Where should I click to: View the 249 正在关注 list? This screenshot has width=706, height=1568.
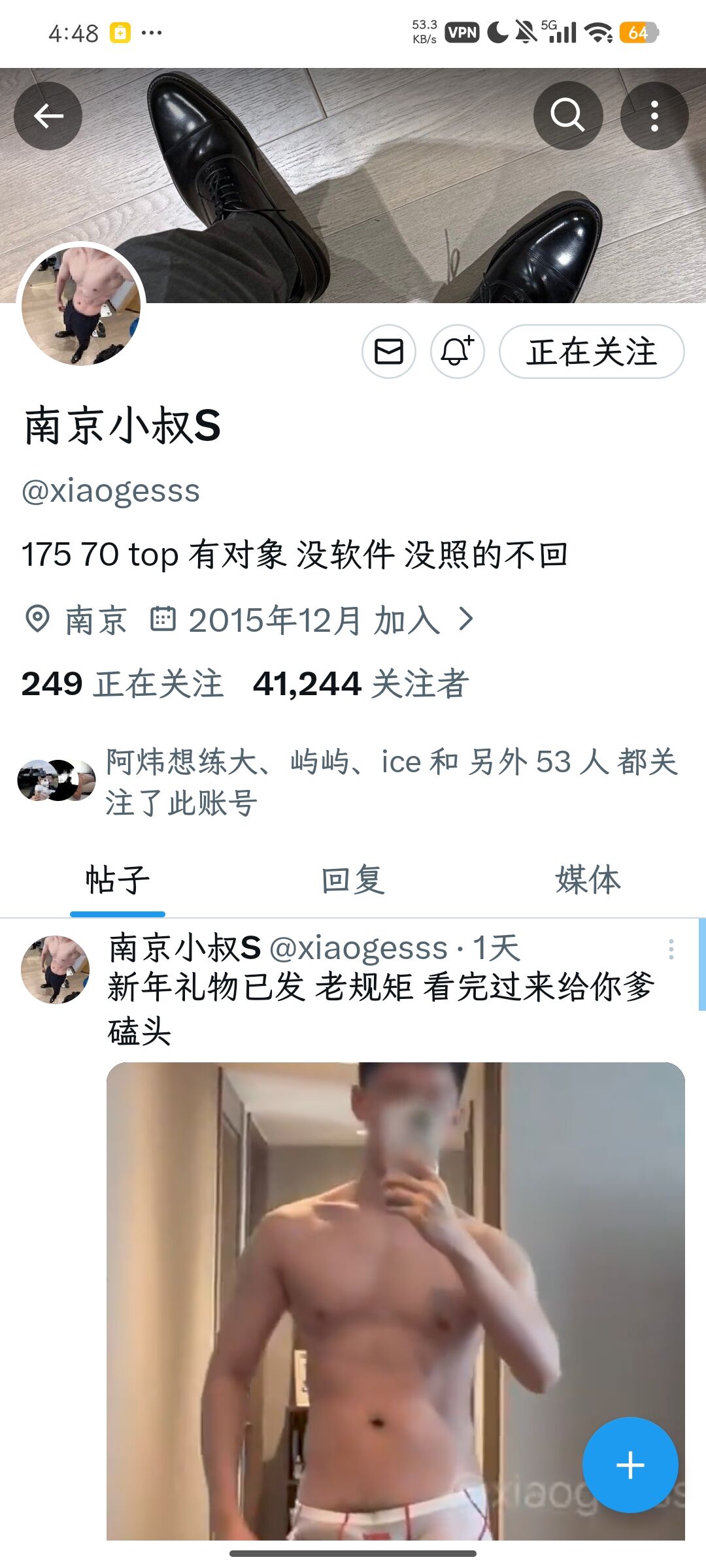(x=122, y=684)
